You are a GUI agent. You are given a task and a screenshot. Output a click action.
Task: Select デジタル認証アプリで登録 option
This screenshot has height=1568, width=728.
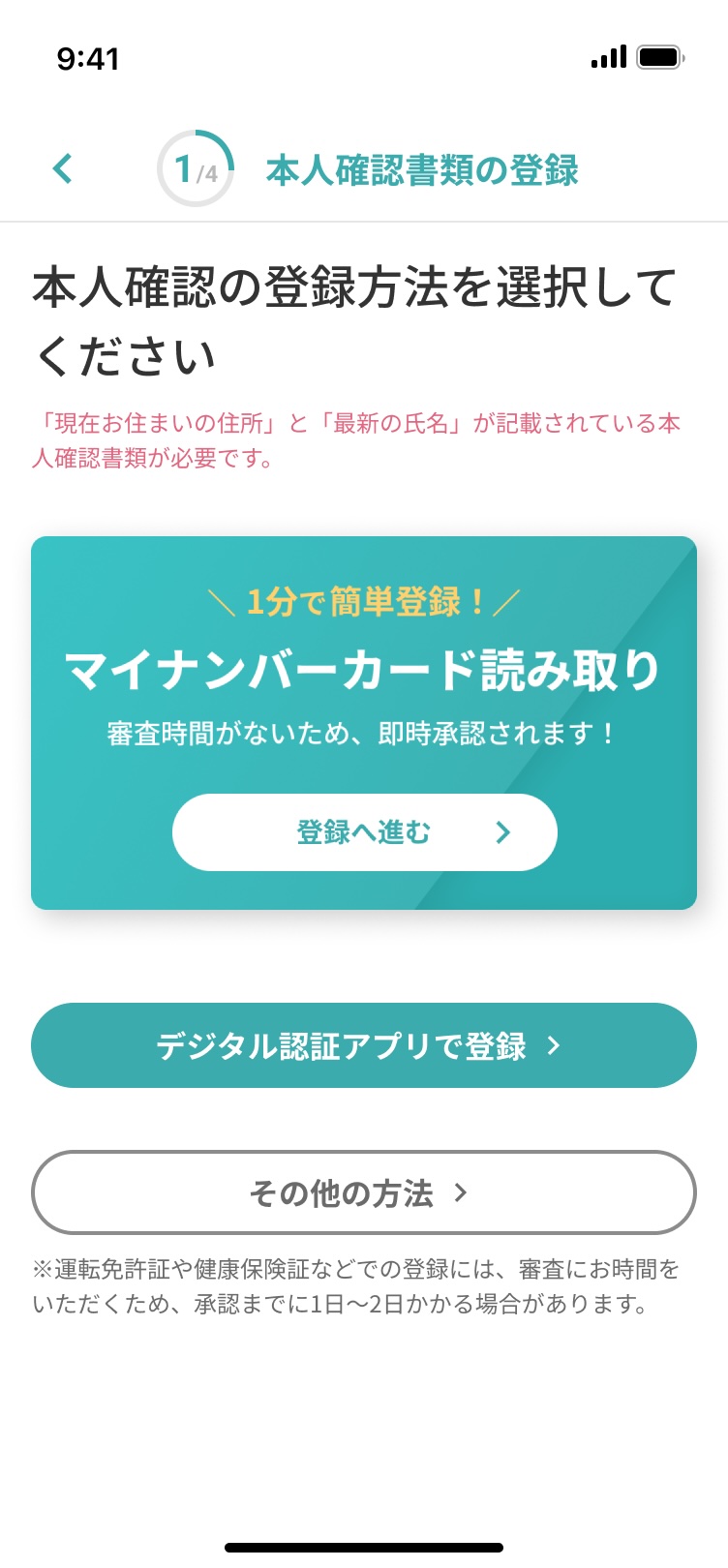[x=364, y=1045]
